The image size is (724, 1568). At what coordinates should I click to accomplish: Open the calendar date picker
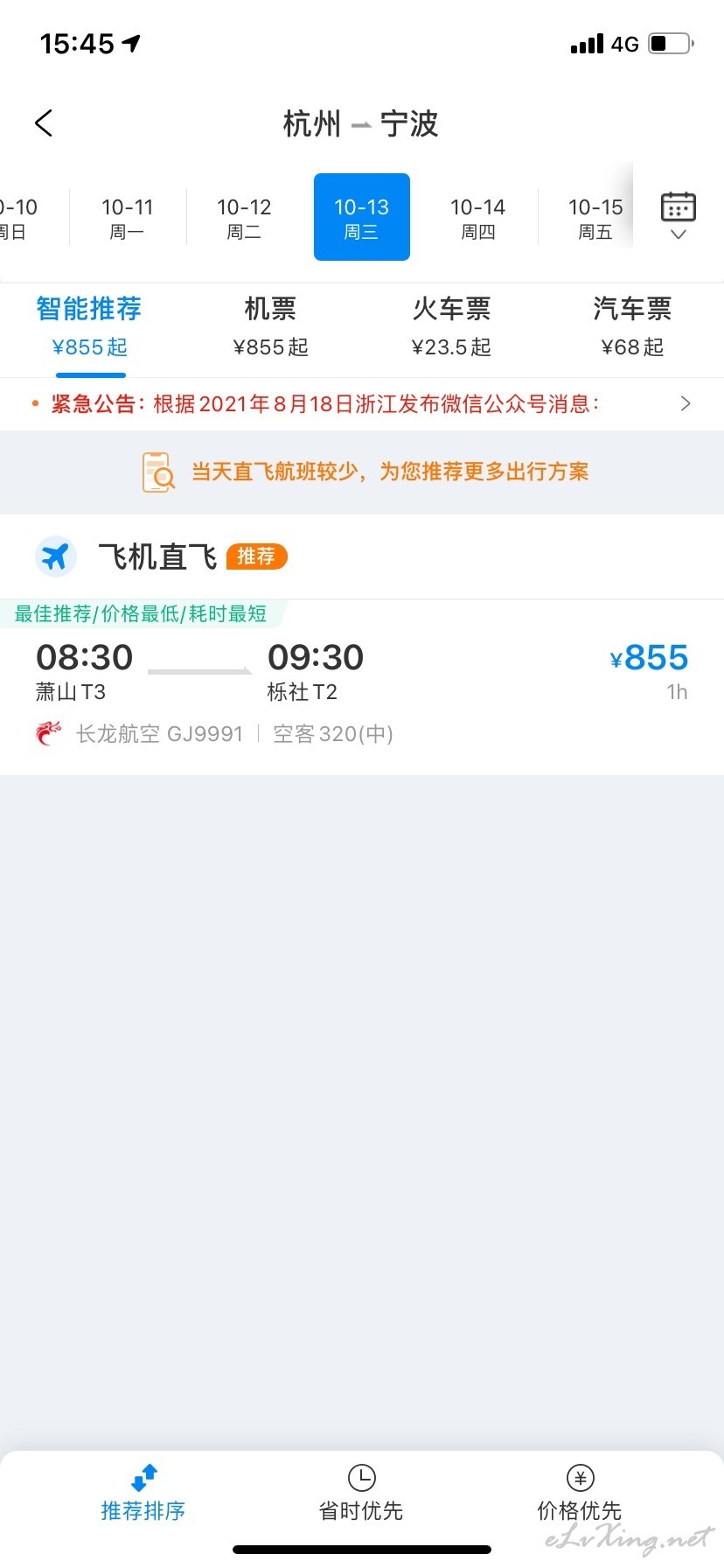pyautogui.click(x=678, y=216)
